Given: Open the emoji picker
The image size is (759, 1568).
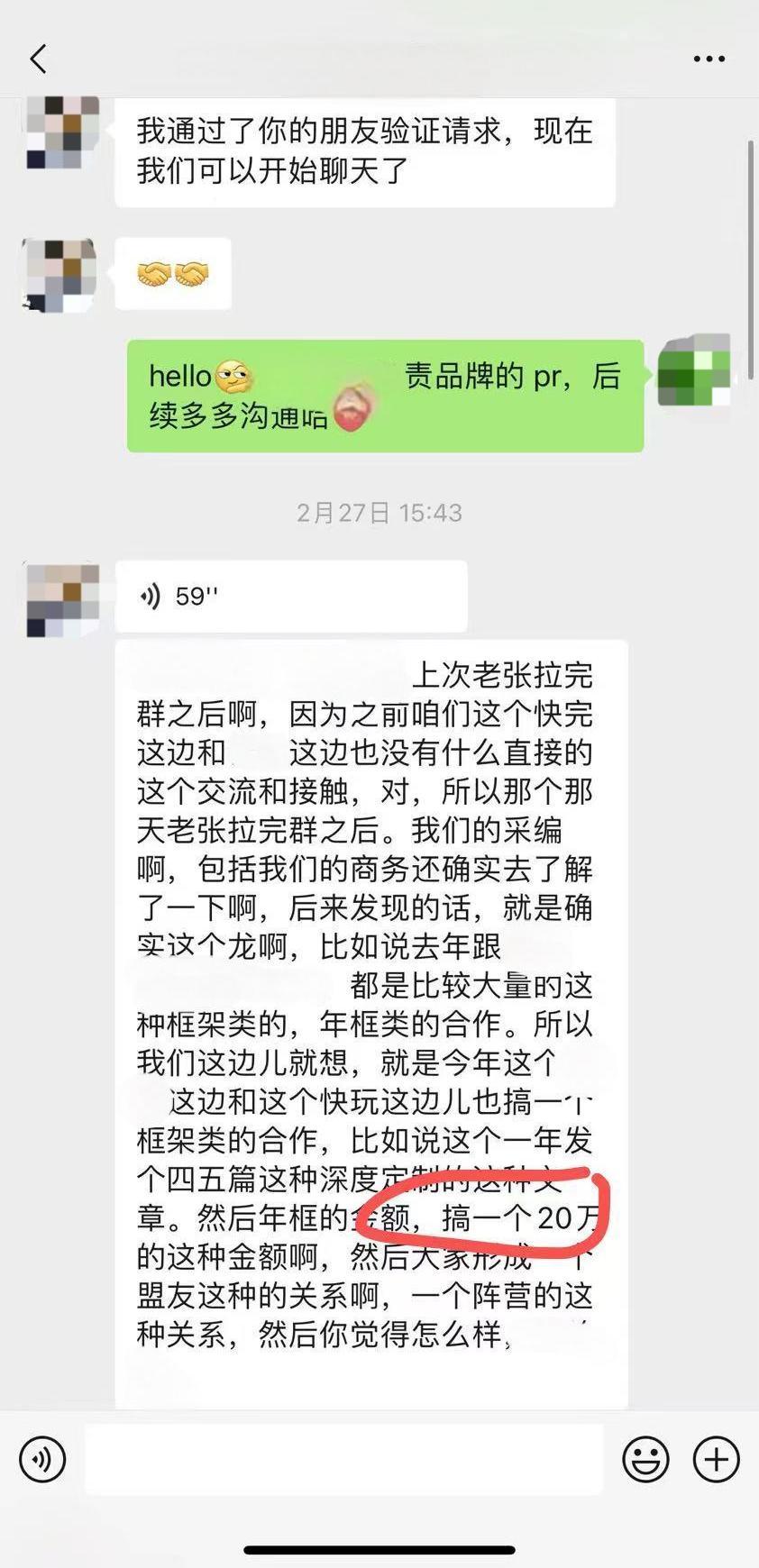Looking at the screenshot, I should (644, 1460).
